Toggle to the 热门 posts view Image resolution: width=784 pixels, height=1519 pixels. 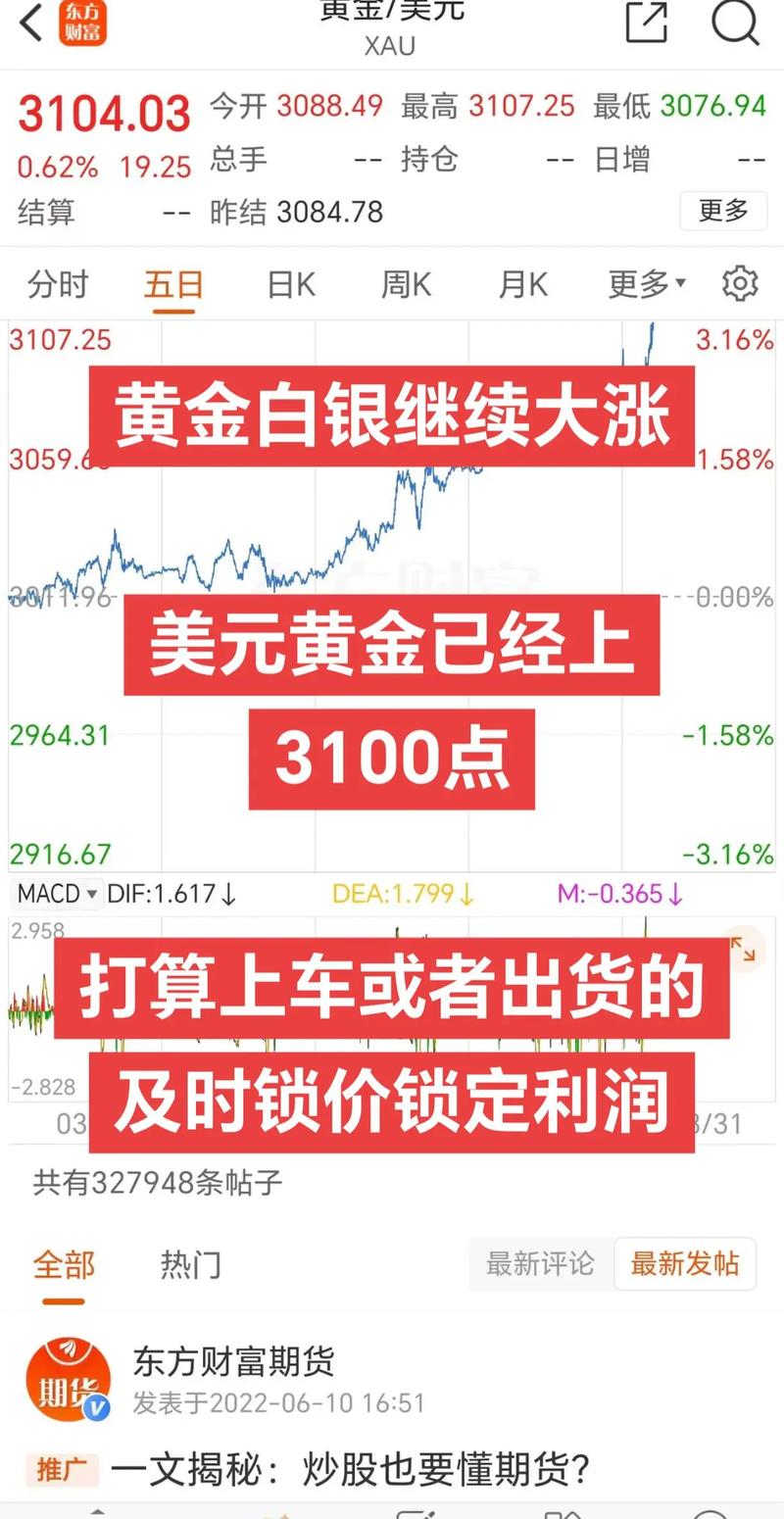(x=189, y=1265)
